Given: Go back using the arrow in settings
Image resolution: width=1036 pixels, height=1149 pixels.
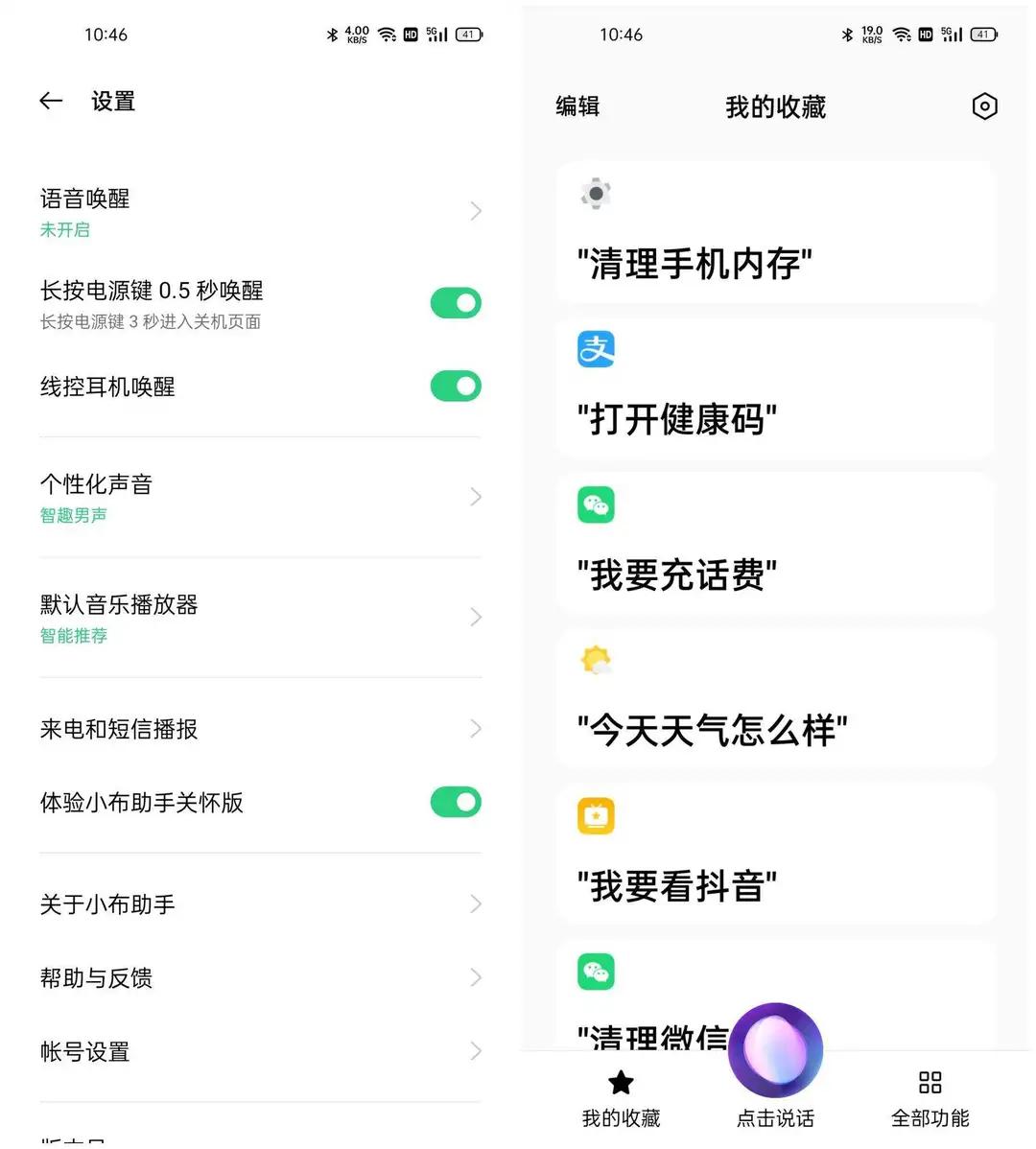Looking at the screenshot, I should coord(50,101).
